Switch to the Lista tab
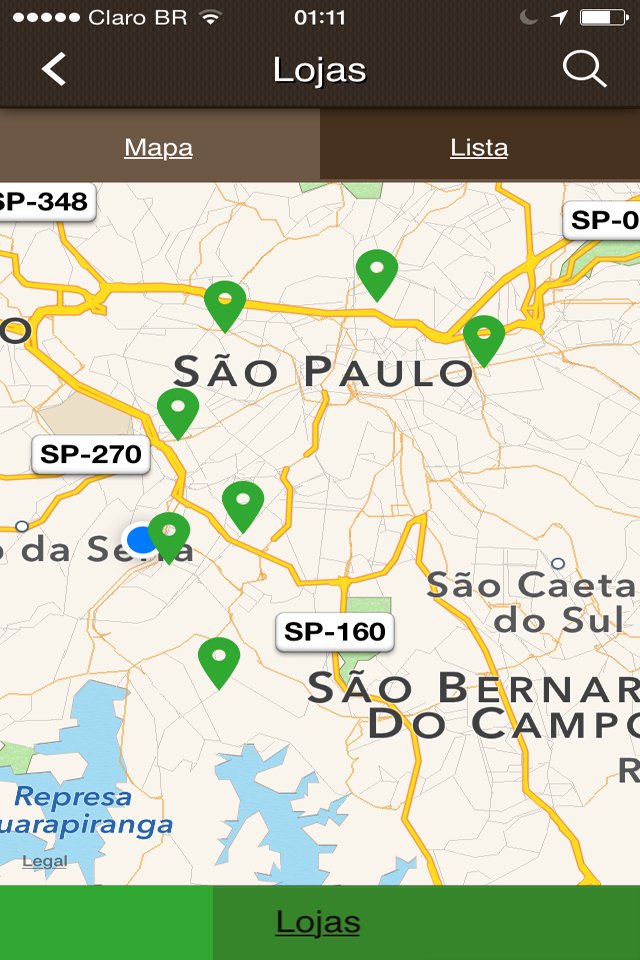The image size is (640, 960). (479, 148)
